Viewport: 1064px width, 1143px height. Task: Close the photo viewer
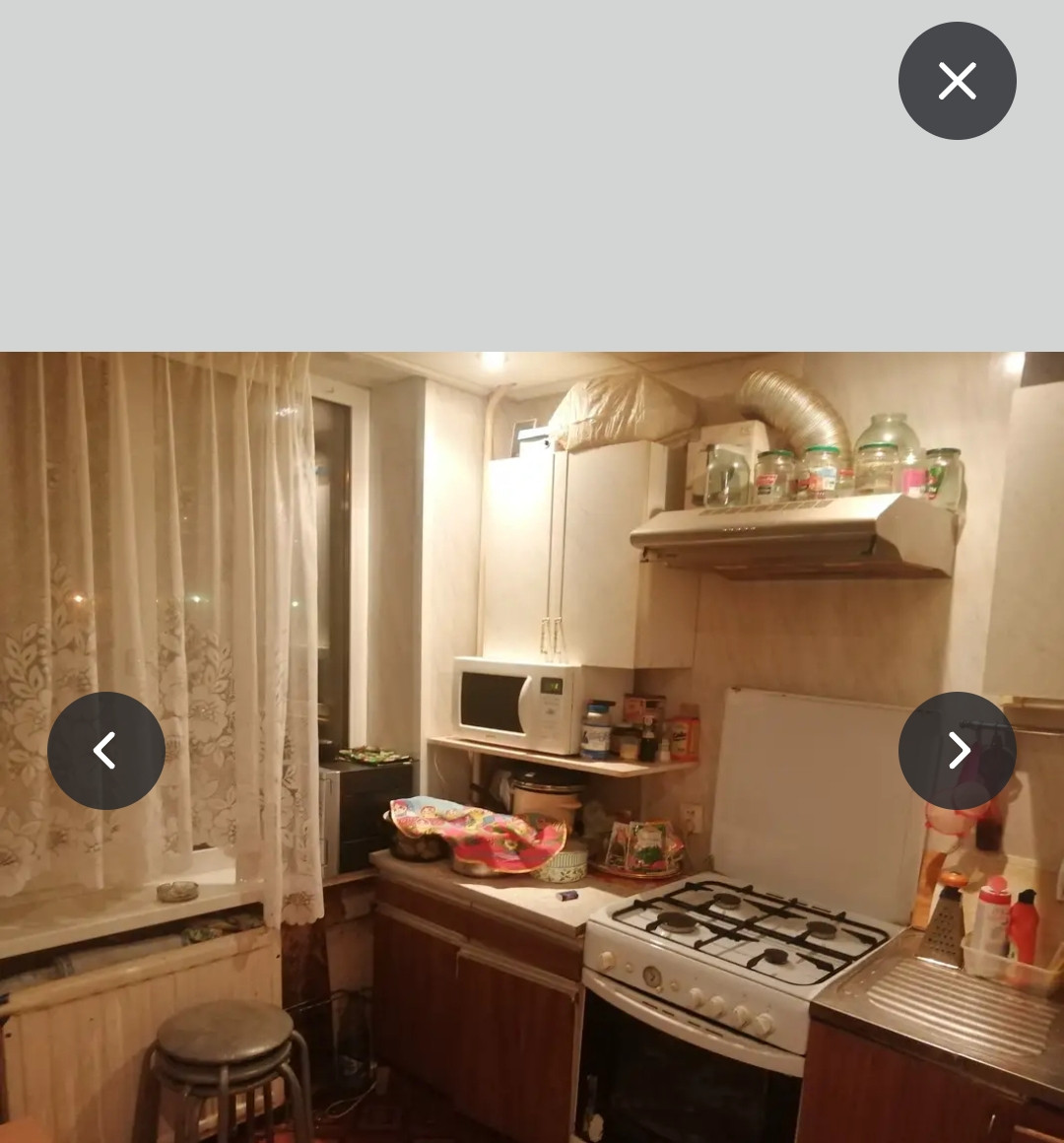pos(957,80)
